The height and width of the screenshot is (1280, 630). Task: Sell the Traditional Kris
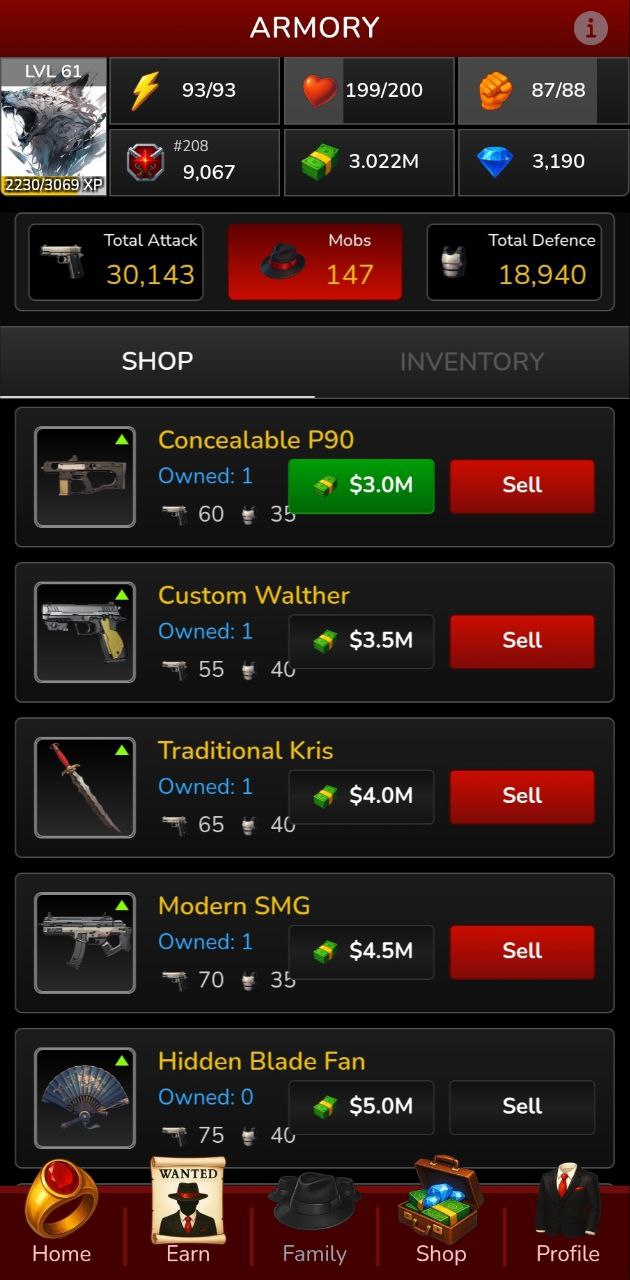click(522, 796)
